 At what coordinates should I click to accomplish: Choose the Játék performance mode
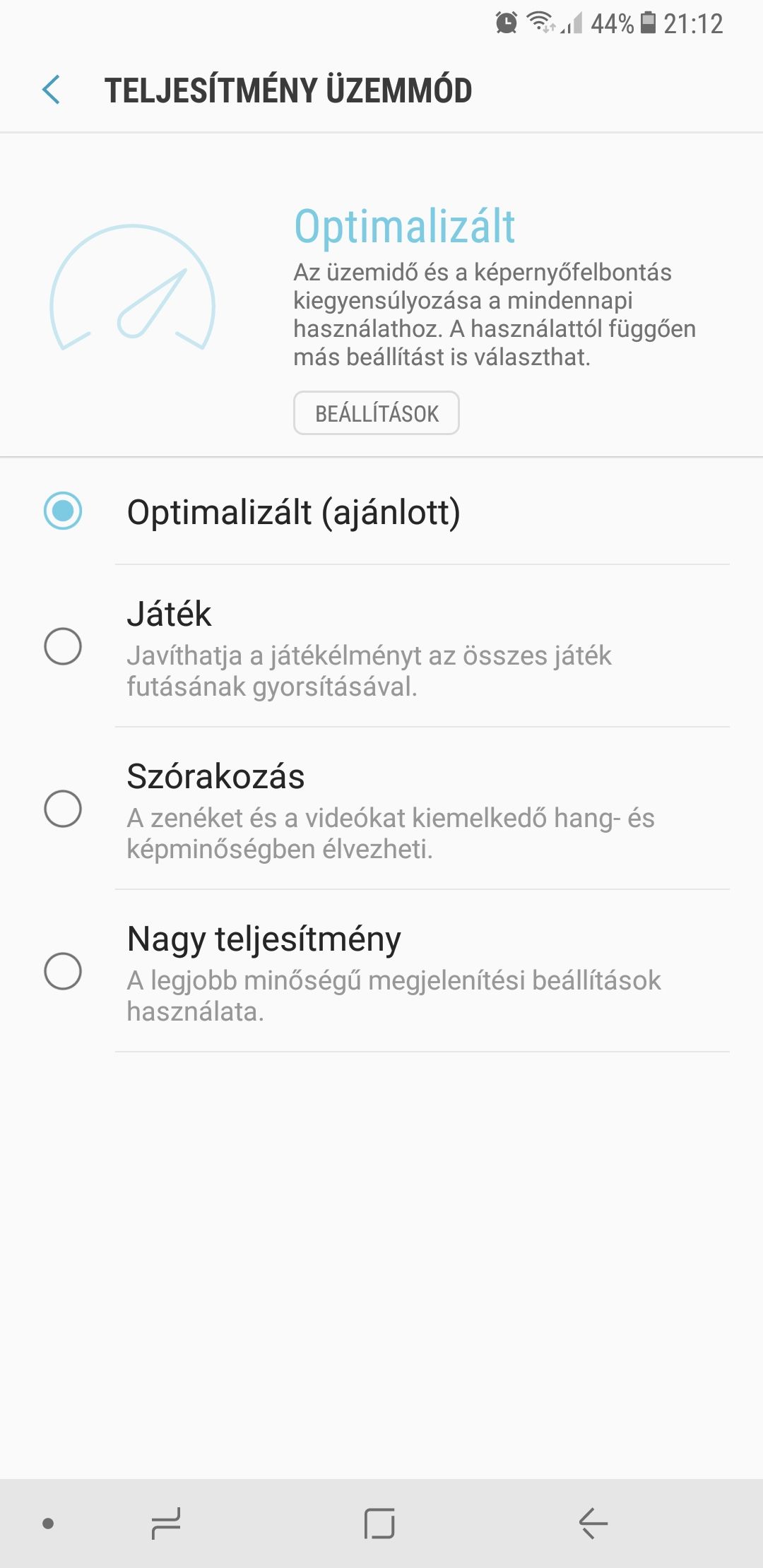coord(381,646)
